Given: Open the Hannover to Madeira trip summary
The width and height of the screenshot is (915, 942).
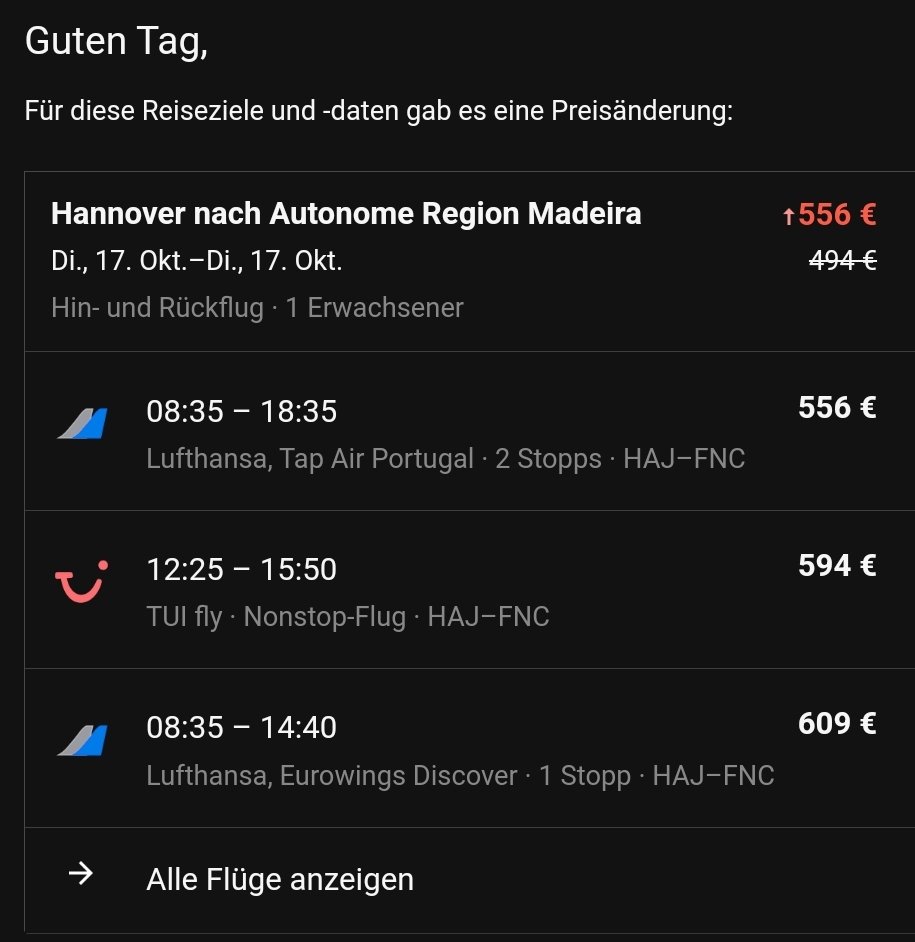Looking at the screenshot, I should 346,214.
